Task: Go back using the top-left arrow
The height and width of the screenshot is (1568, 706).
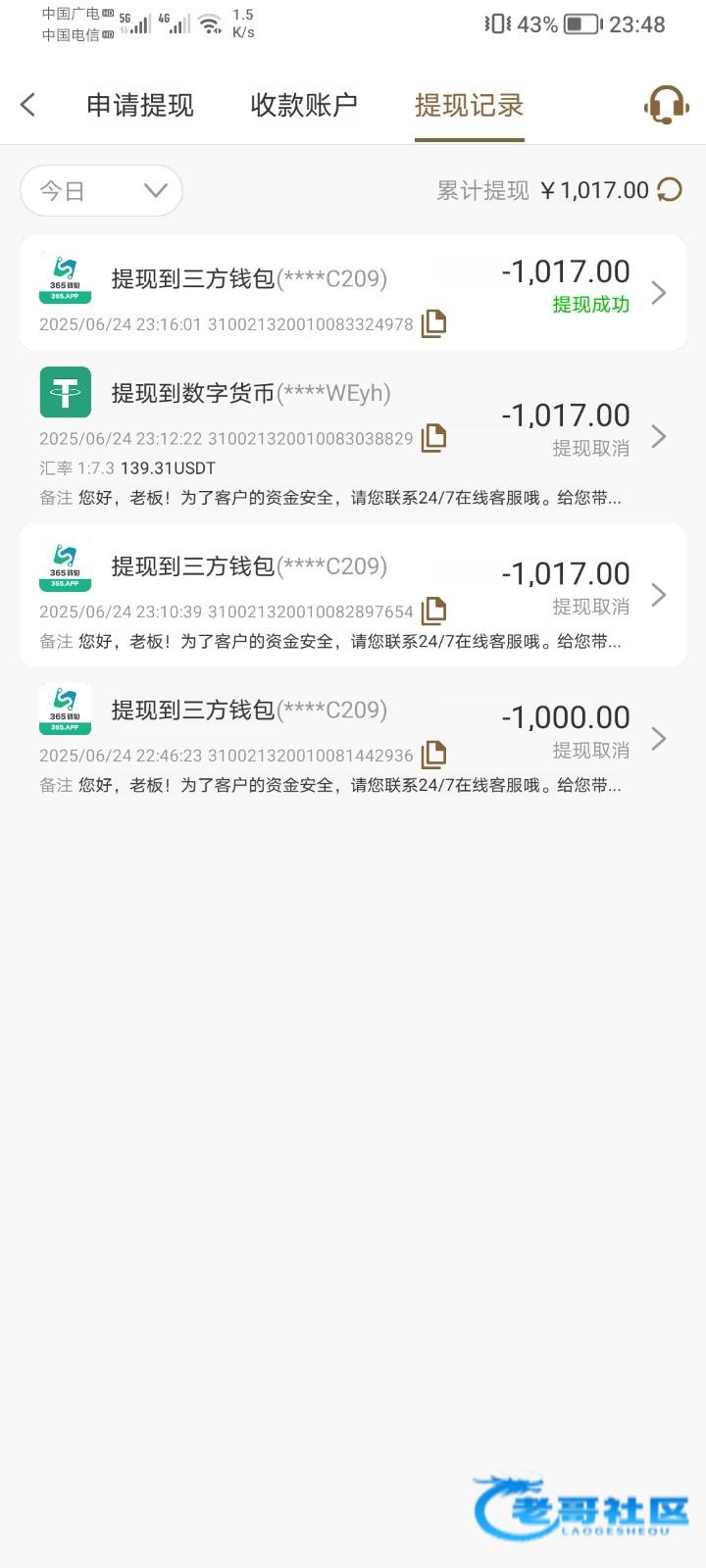Action: point(27,105)
